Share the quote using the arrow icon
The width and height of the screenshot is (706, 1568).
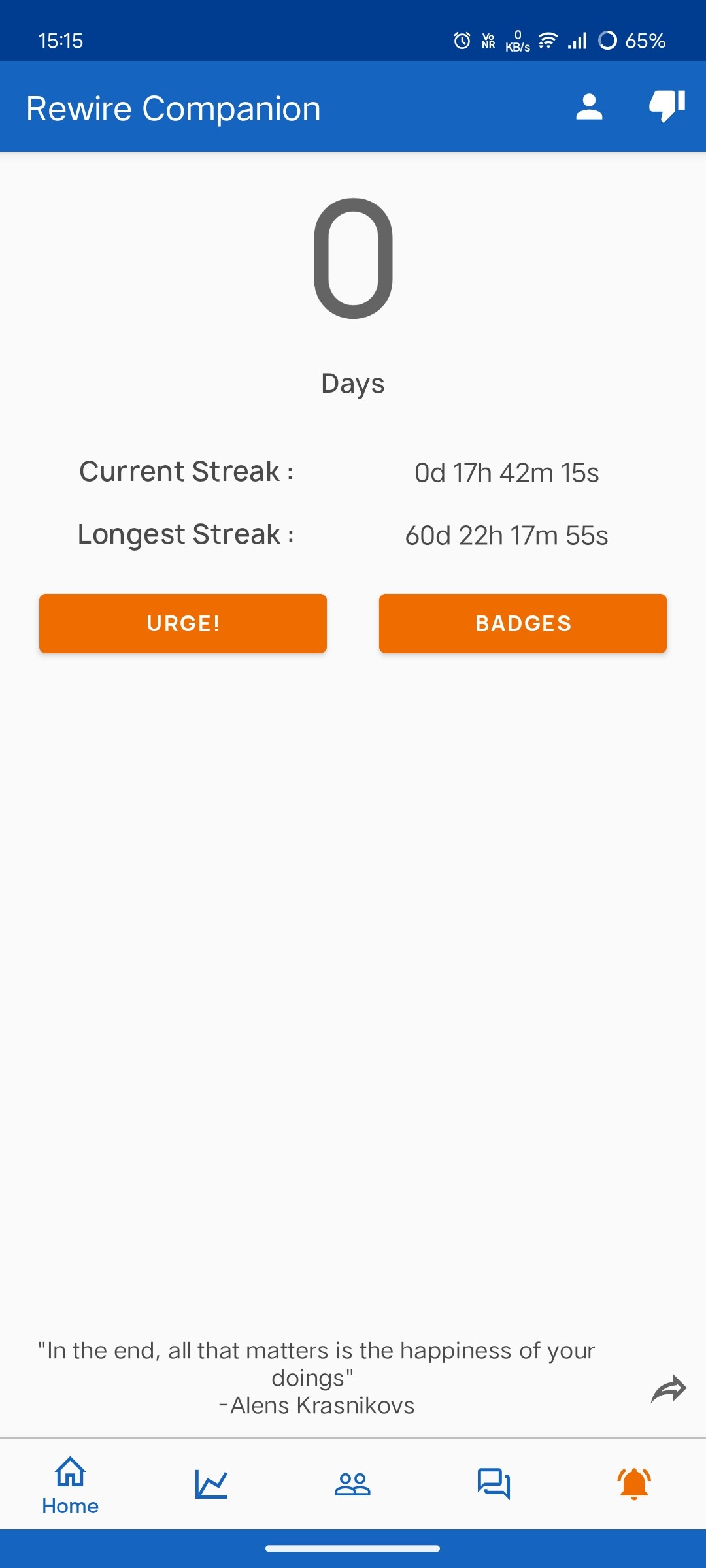click(668, 1389)
